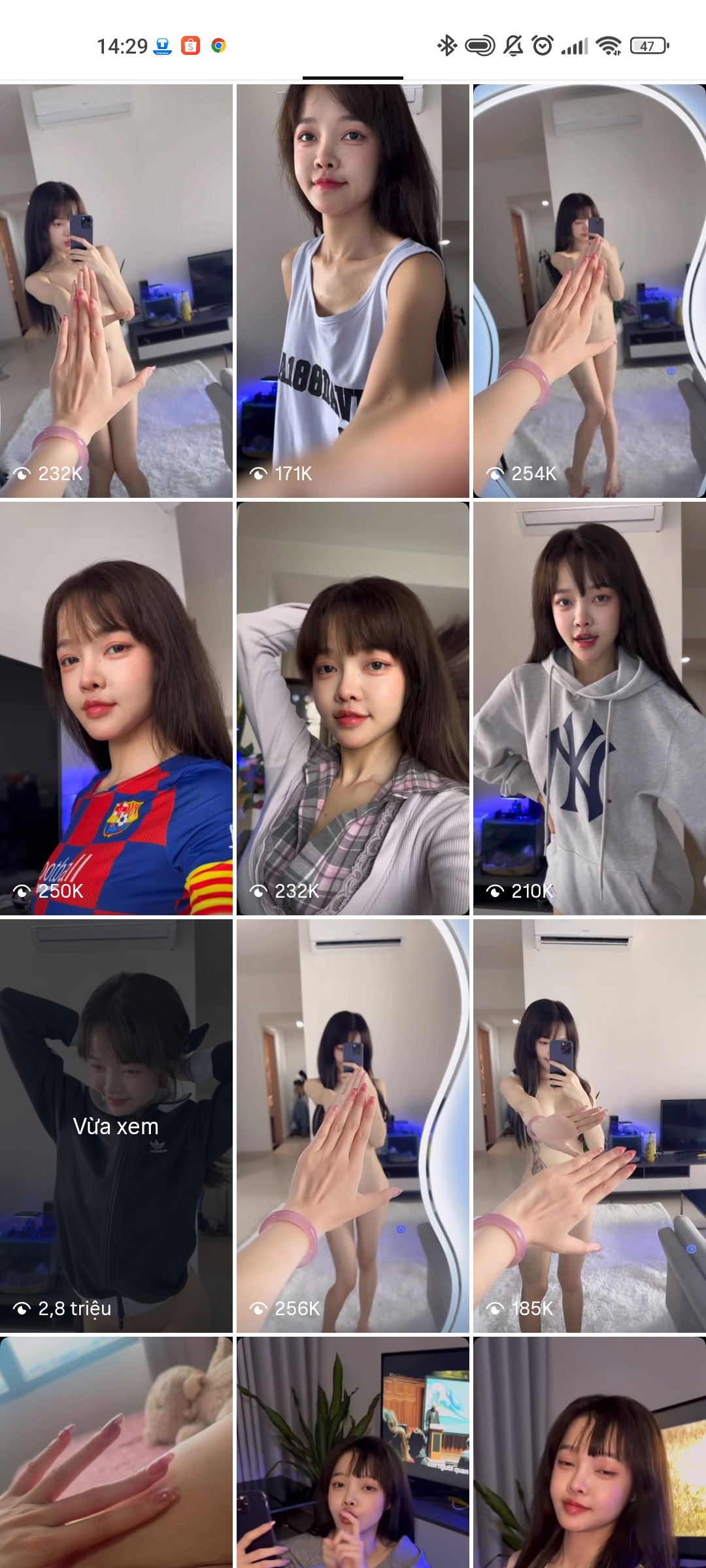View the video with 210K views
Image resolution: width=706 pixels, height=1568 pixels.
click(x=590, y=708)
